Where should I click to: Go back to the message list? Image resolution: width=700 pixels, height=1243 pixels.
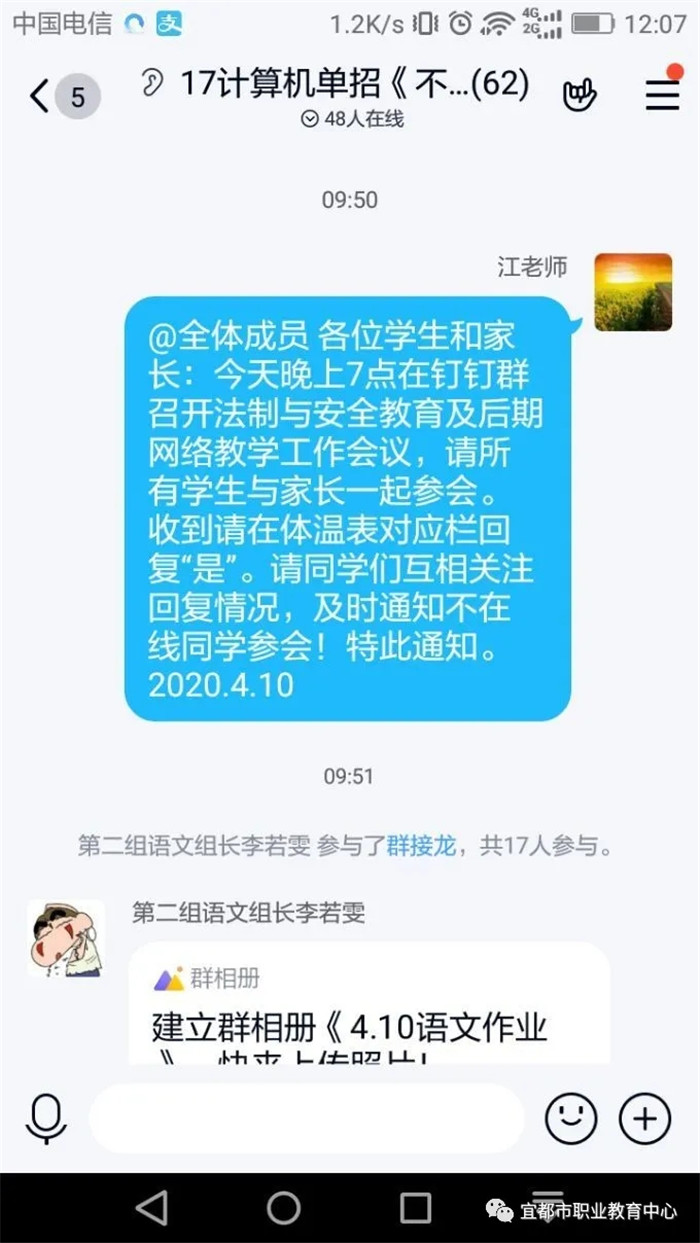click(x=40, y=96)
